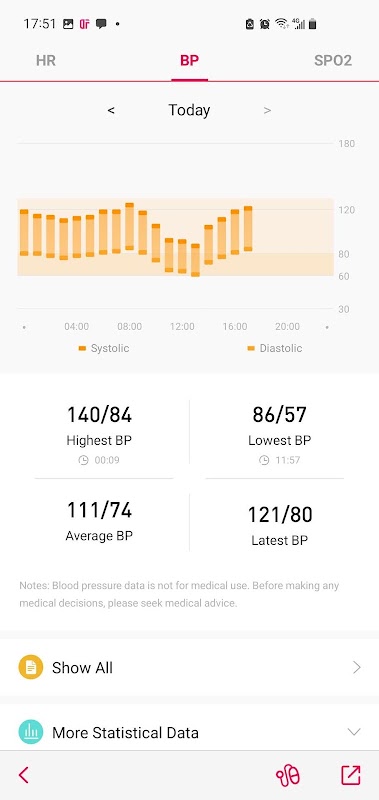
Task: Tap the back arrow at bottom left
Action: click(23, 775)
